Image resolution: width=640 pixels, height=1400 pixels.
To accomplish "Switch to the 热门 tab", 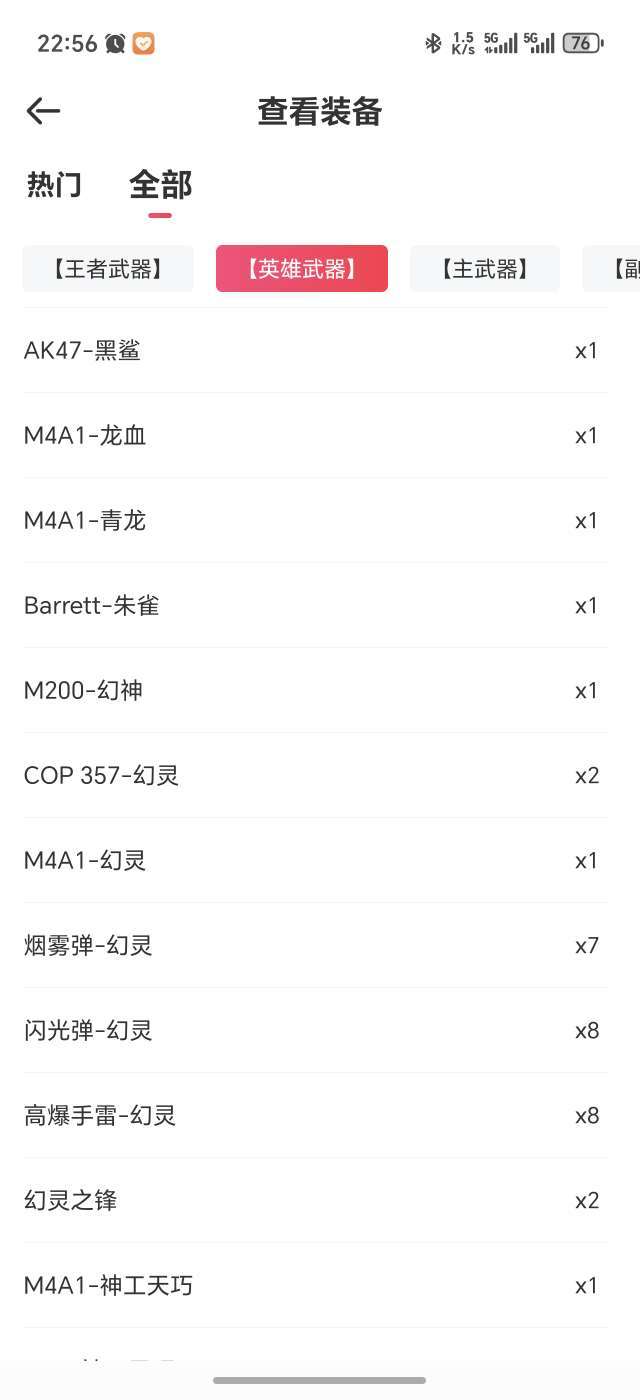I will click(x=54, y=185).
